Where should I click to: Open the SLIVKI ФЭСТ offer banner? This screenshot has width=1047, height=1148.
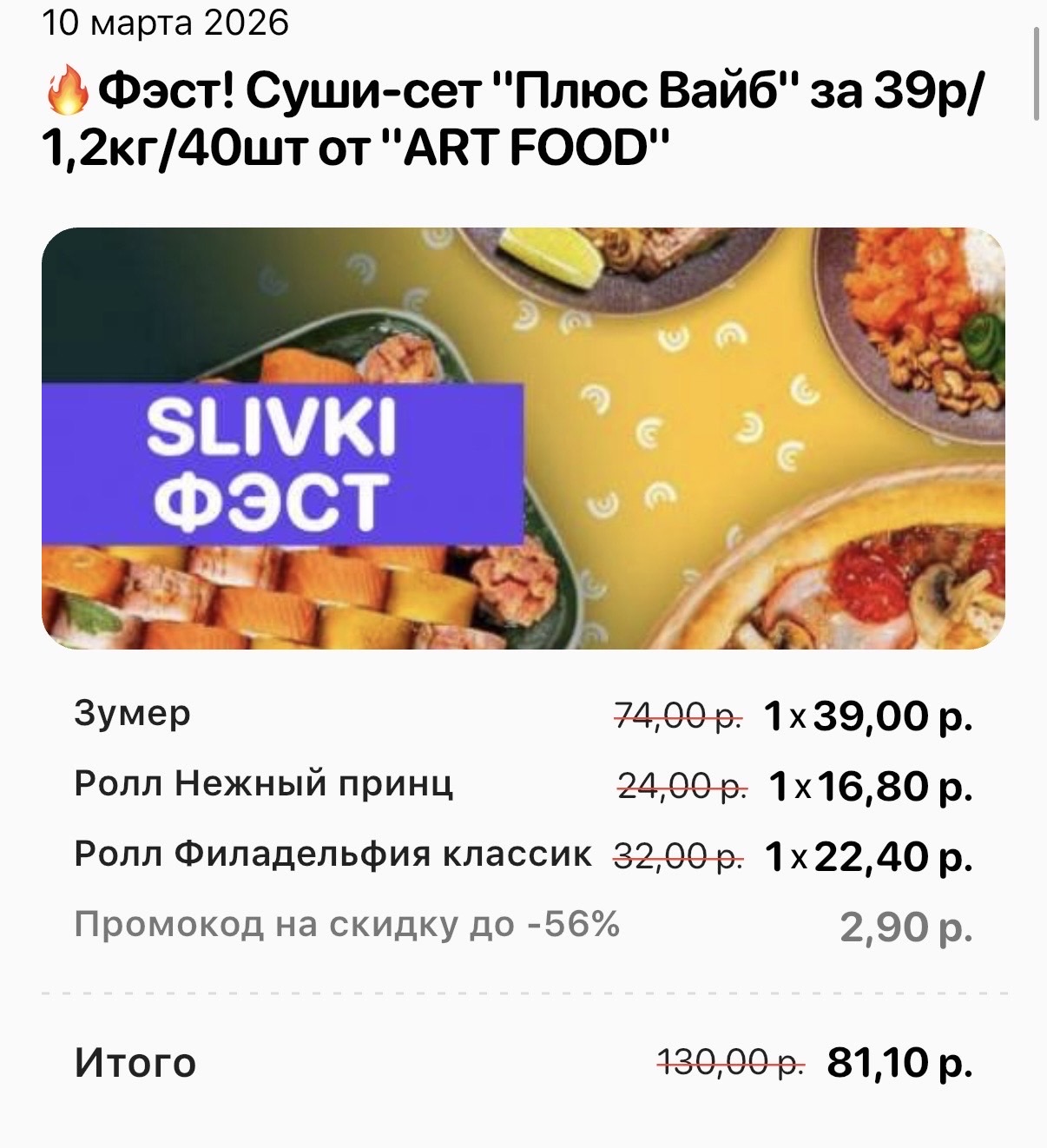(x=523, y=439)
